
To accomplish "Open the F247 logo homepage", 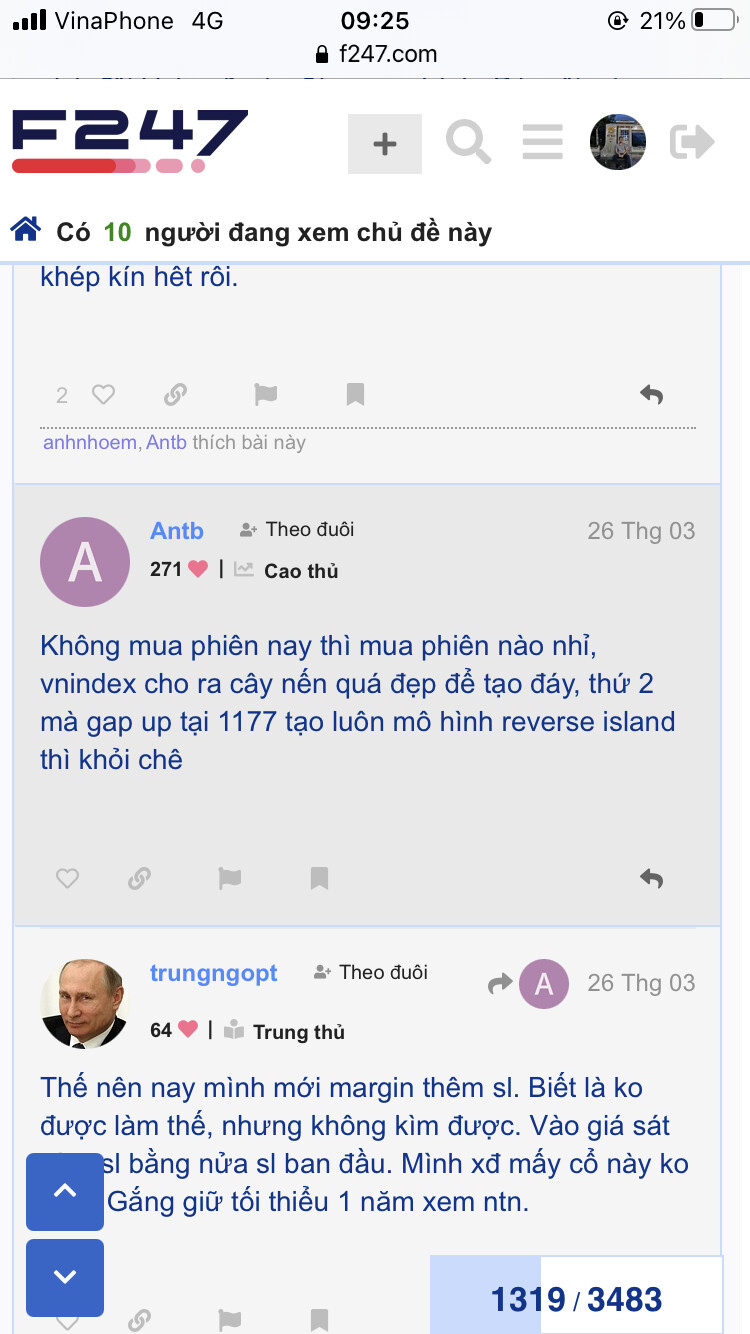I will [x=130, y=141].
